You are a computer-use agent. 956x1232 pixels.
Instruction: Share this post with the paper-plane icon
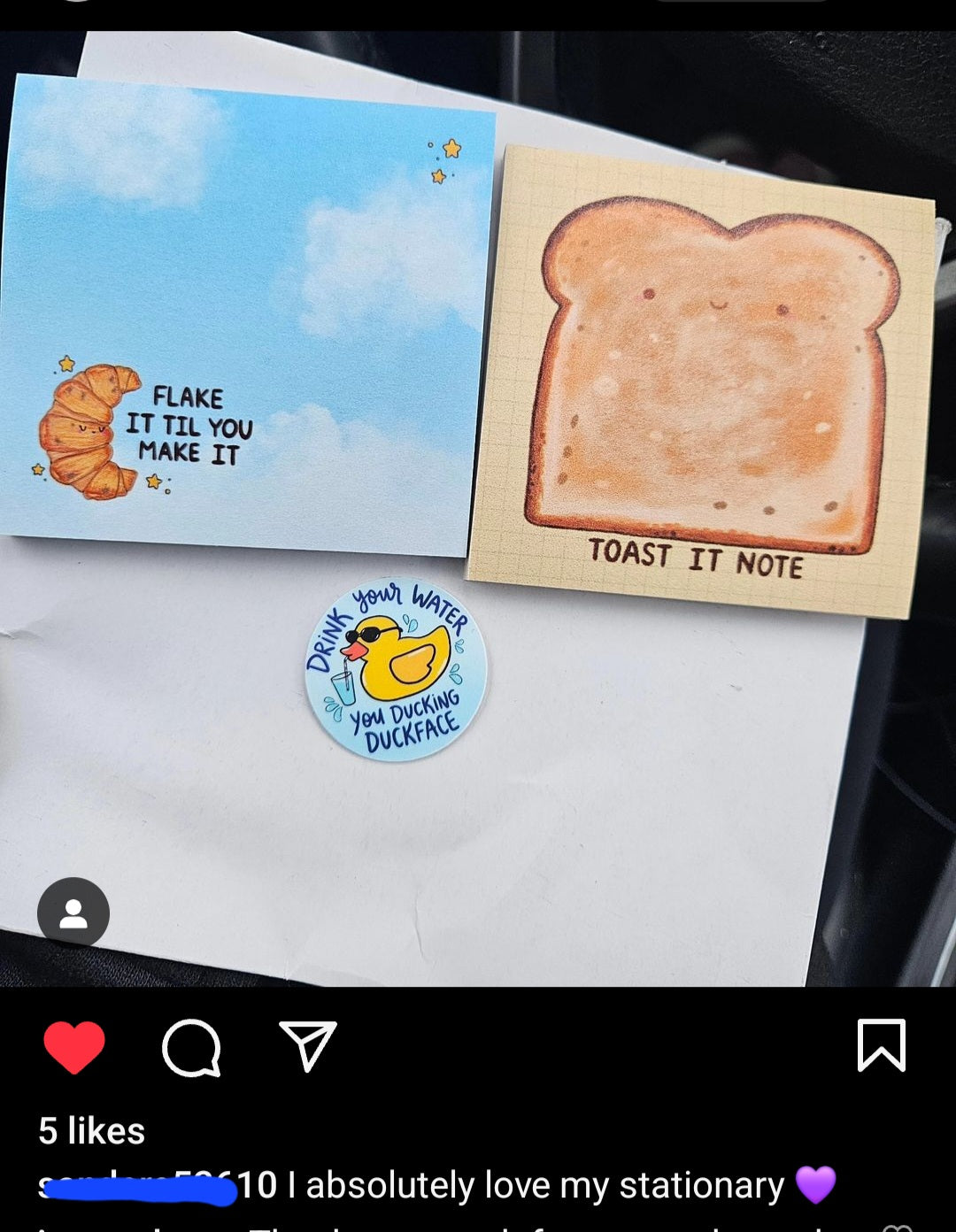click(x=307, y=1045)
